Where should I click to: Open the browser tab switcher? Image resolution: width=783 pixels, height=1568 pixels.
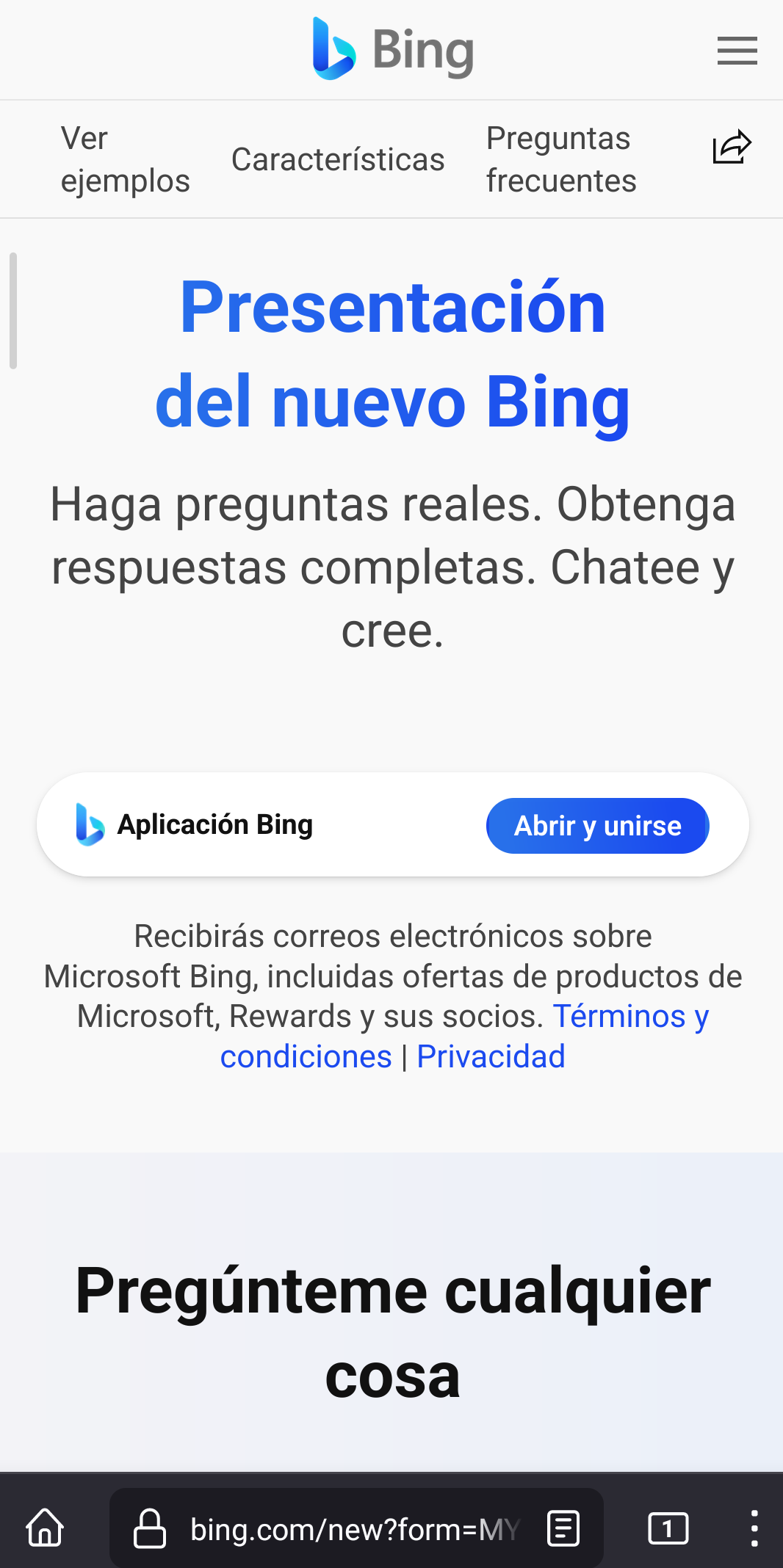click(x=668, y=1529)
